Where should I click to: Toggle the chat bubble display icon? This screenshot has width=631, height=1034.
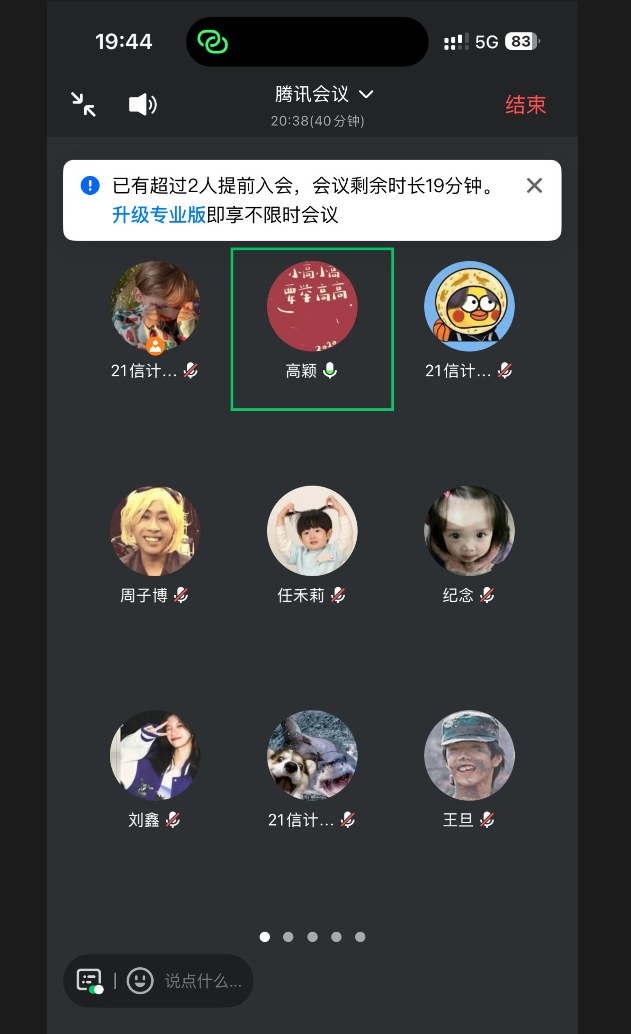[90, 981]
